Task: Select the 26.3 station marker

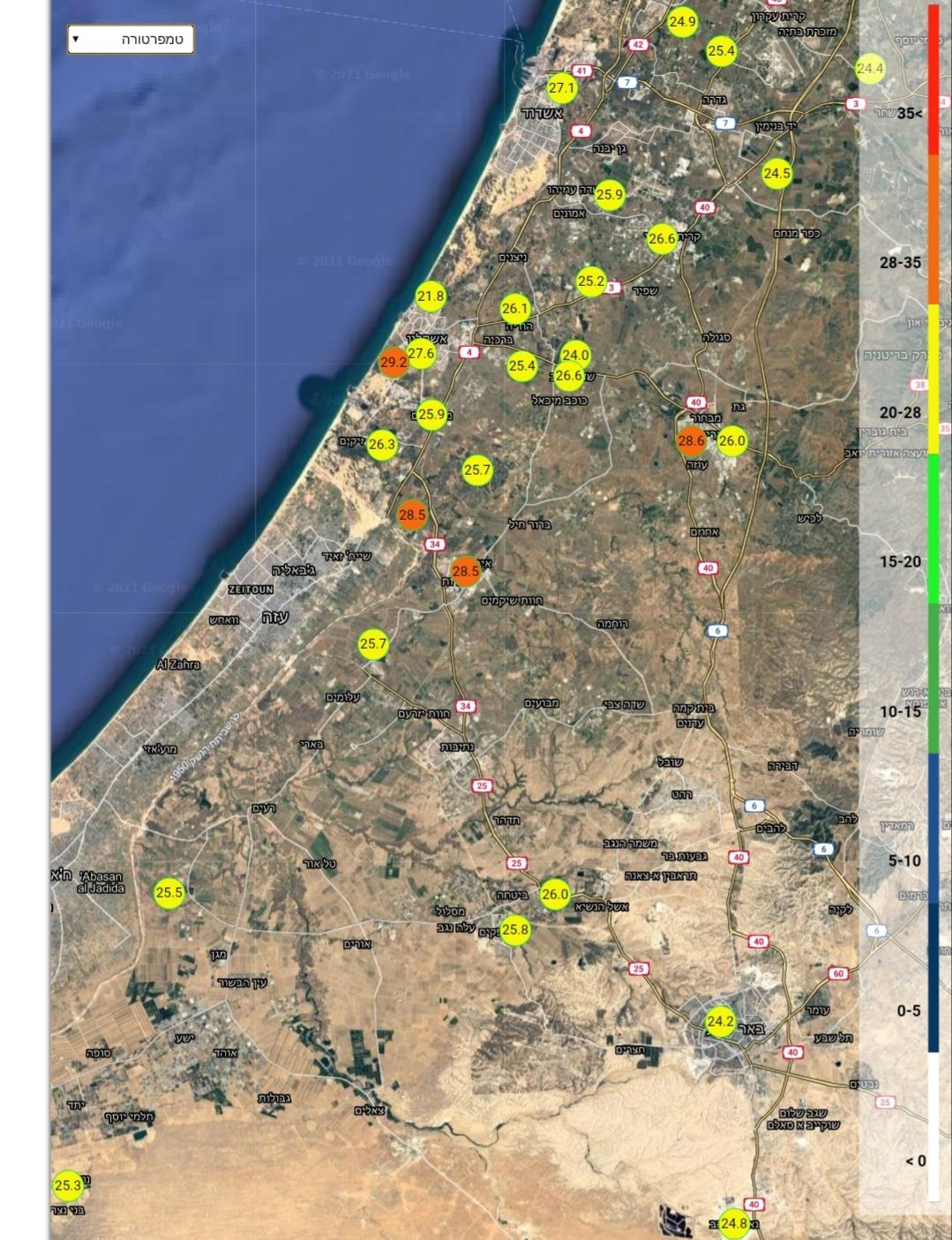Action: [382, 444]
